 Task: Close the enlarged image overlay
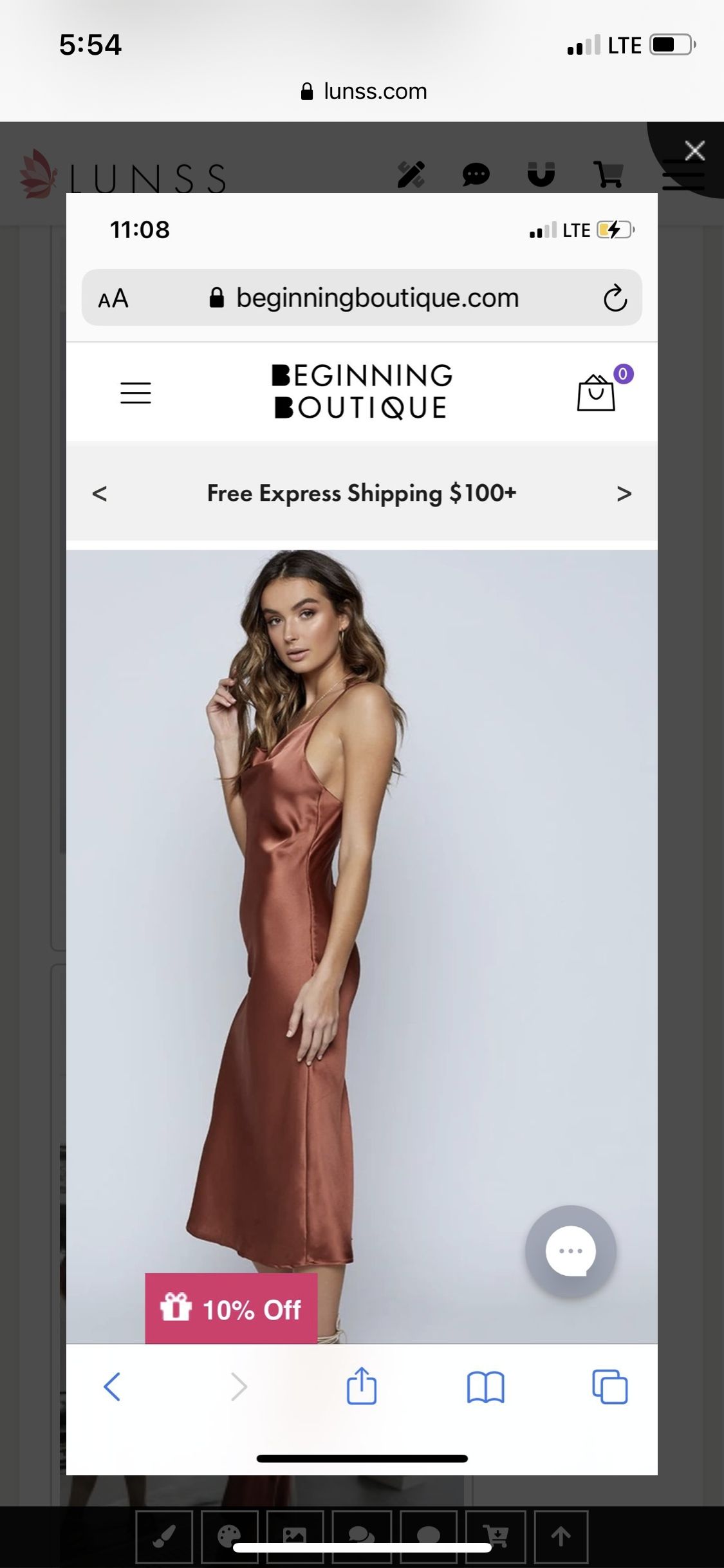click(x=694, y=151)
